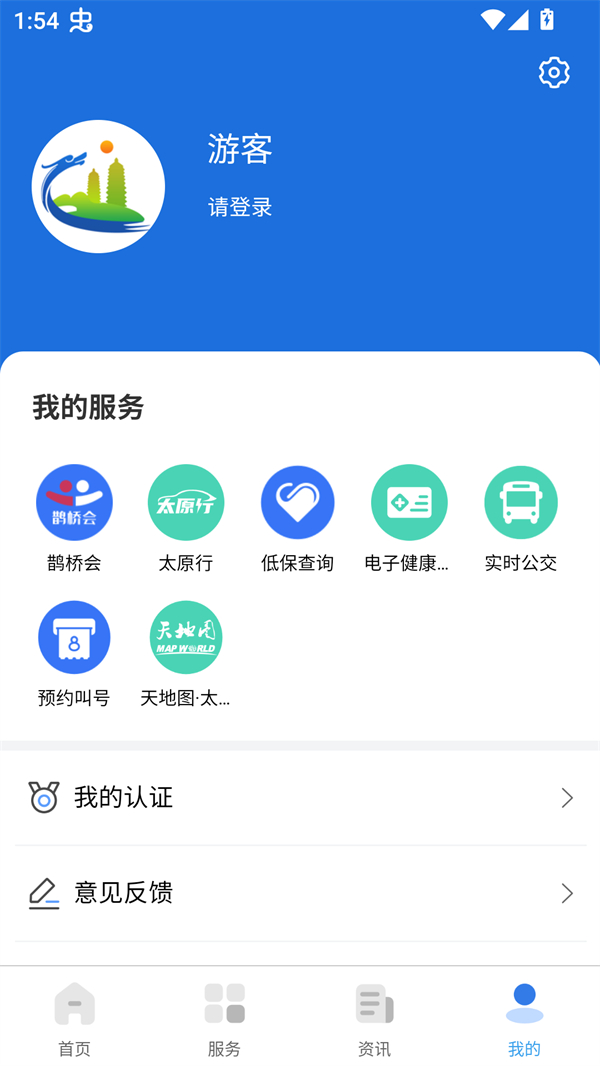The image size is (600, 1066).
Task: Select the 我的 tab
Action: pos(524,1018)
